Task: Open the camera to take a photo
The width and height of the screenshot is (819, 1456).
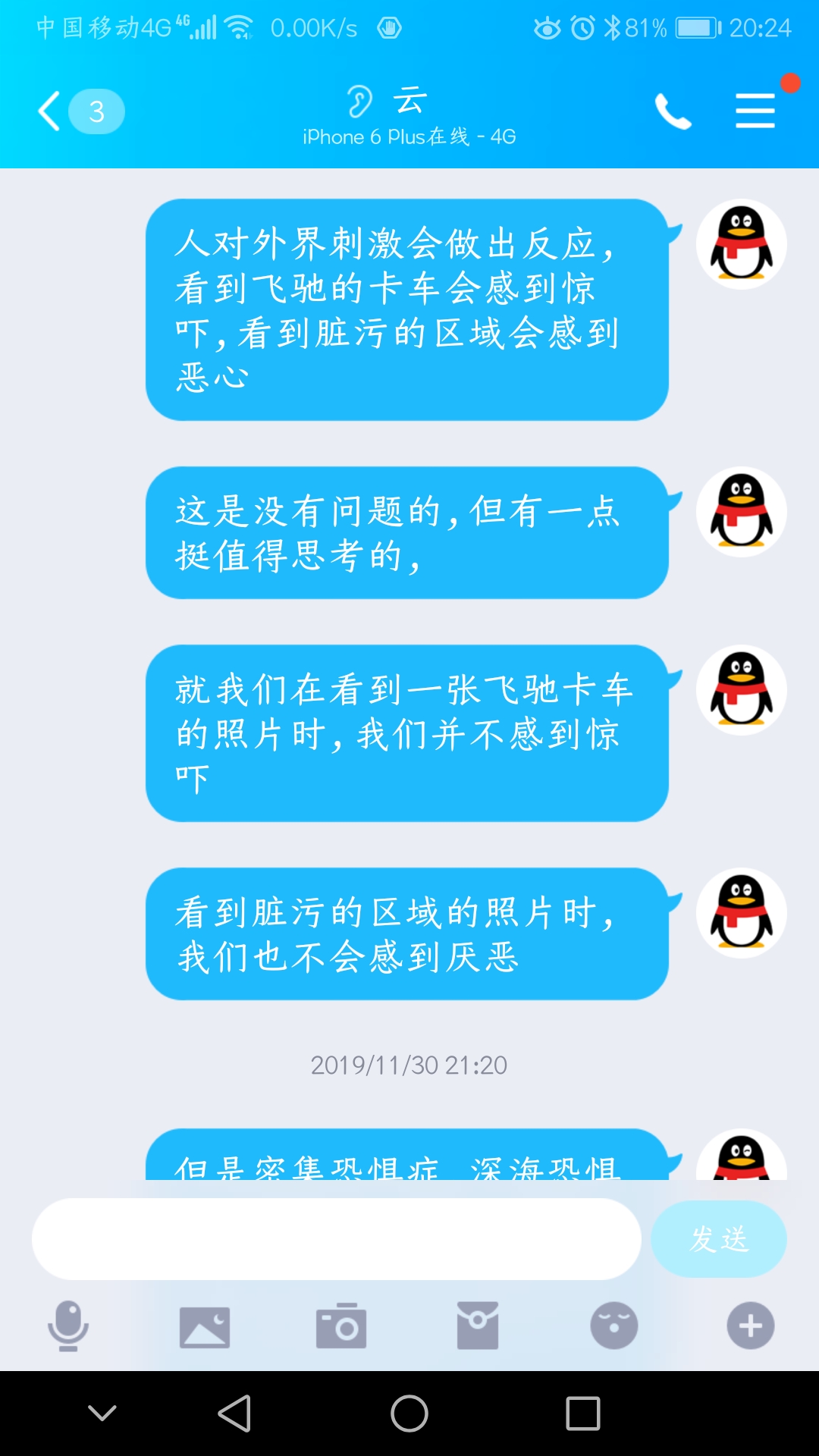Action: (x=341, y=1326)
